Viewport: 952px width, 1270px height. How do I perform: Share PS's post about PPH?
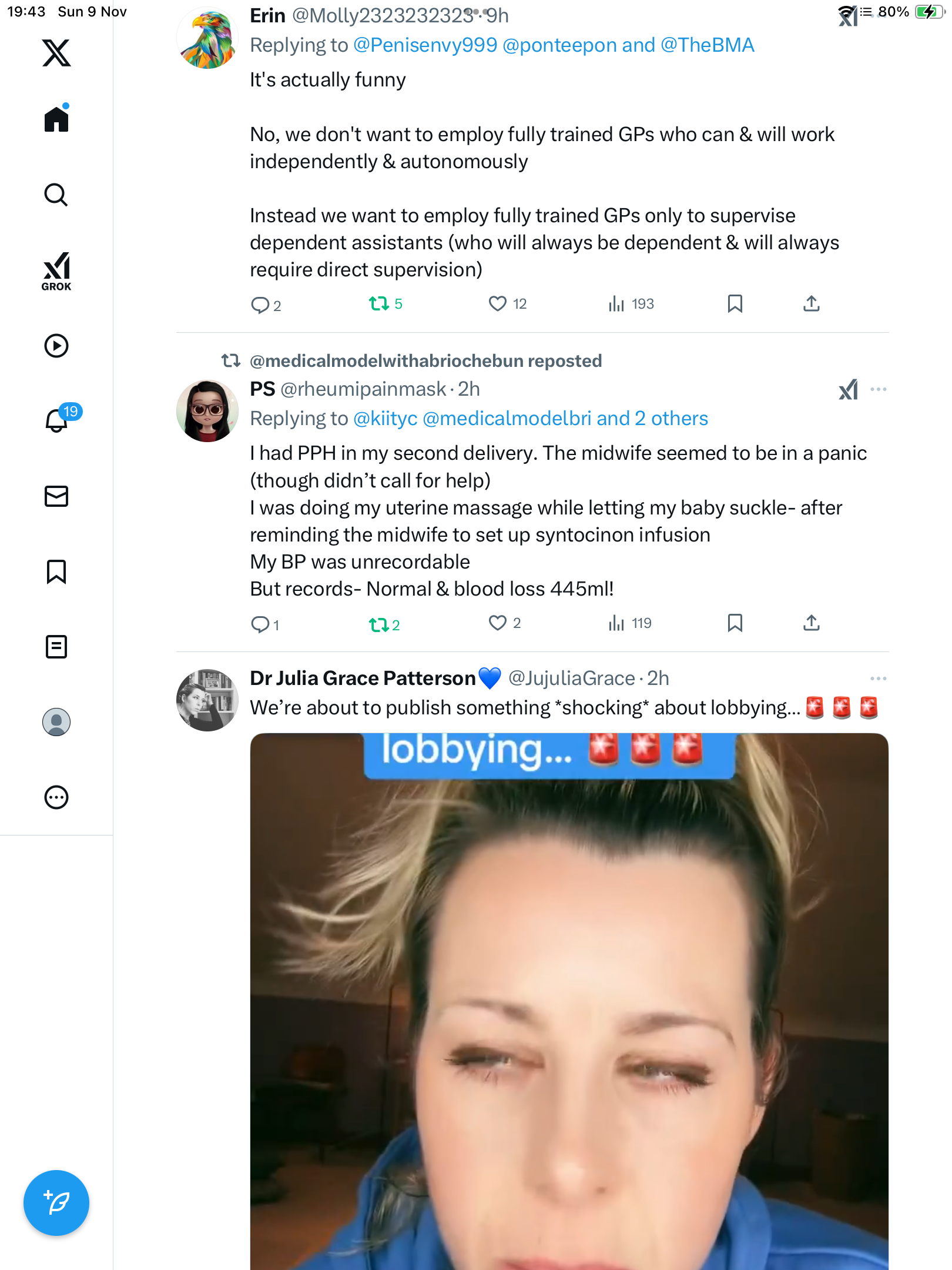[x=811, y=623]
